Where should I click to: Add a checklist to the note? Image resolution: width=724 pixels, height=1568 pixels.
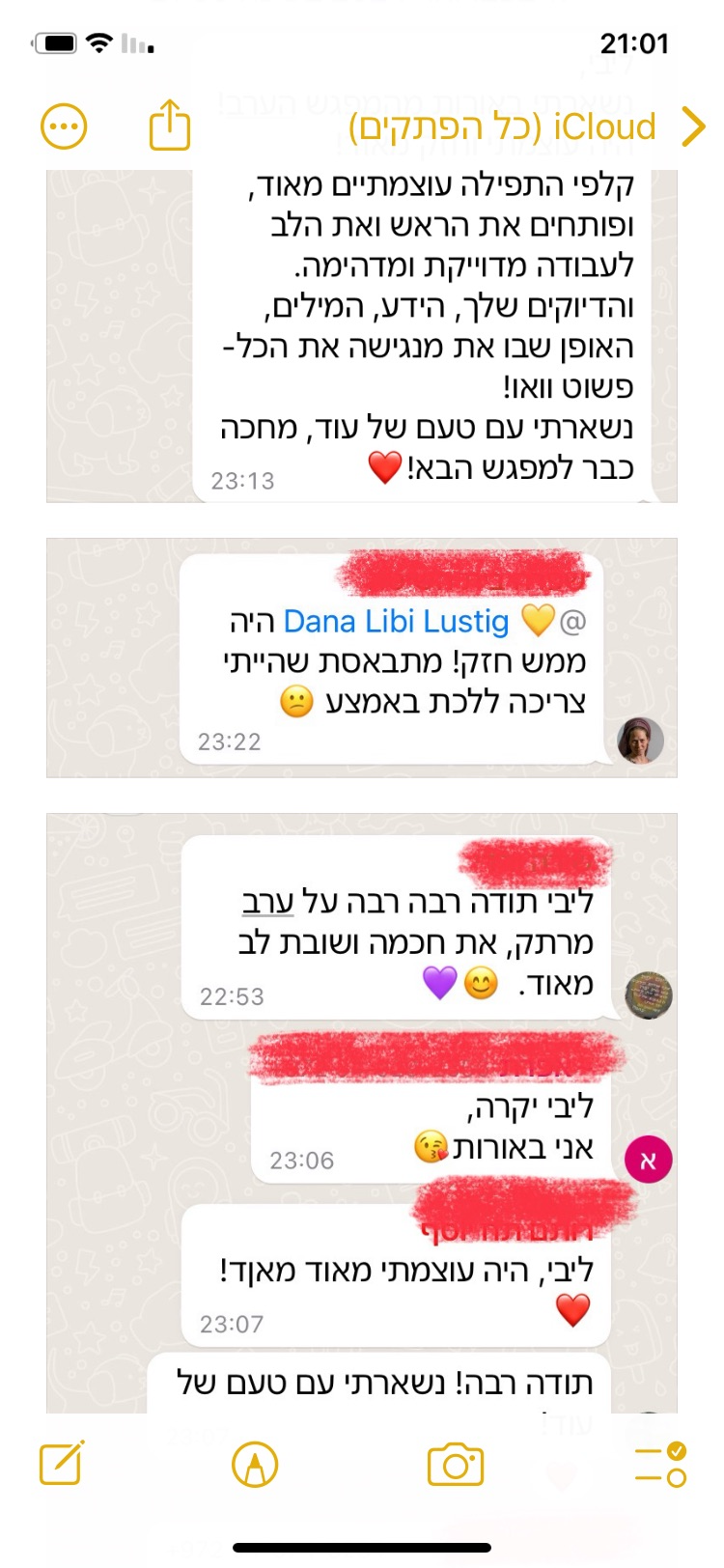coord(660,1465)
